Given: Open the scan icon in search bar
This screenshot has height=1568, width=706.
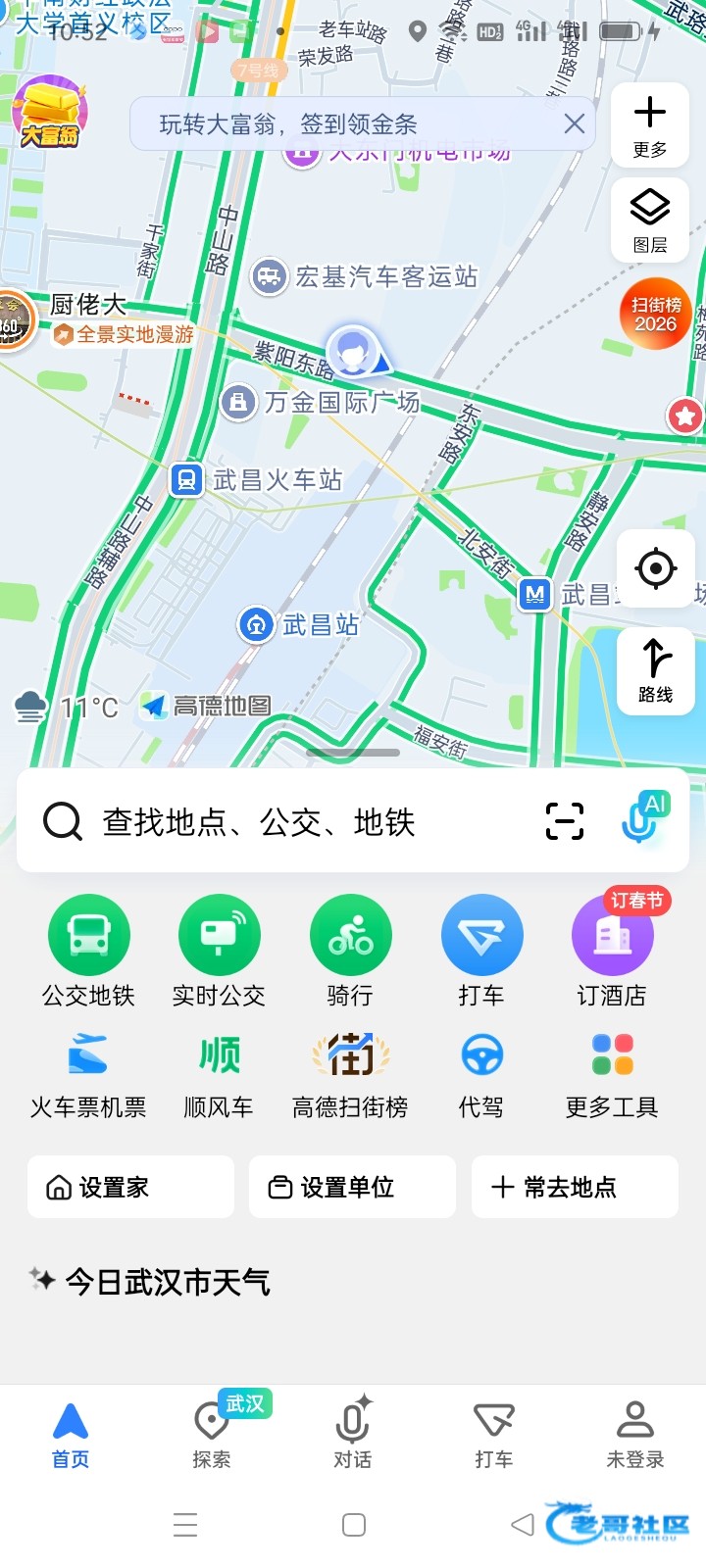Looking at the screenshot, I should pyautogui.click(x=565, y=821).
